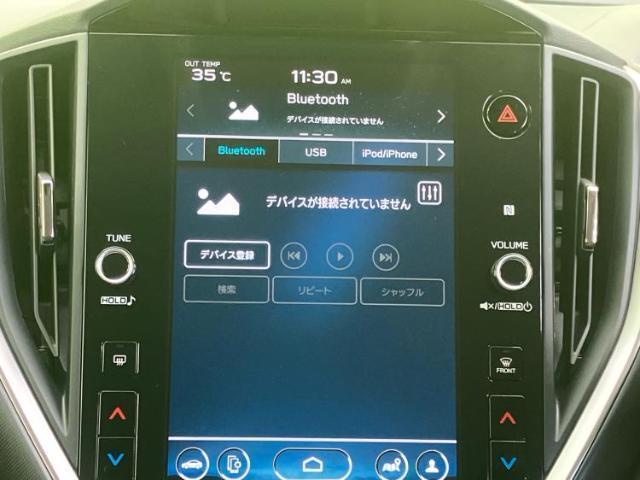The height and width of the screenshot is (480, 640).
Task: Go to the next page in the top banner
Action: point(440,117)
